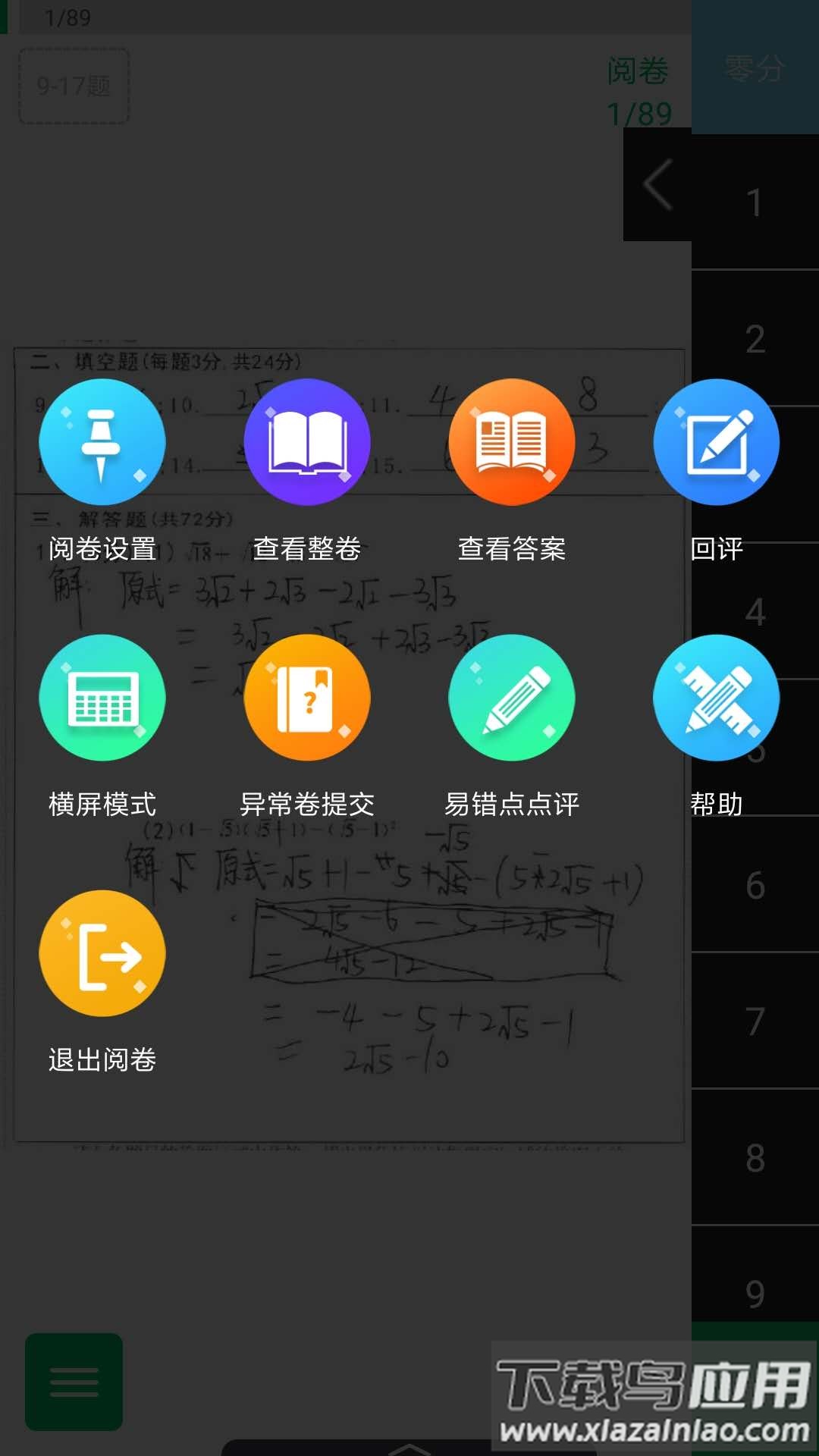Screen dimensions: 819x1456
Task: Collapse the score panel with the arrow
Action: click(657, 184)
